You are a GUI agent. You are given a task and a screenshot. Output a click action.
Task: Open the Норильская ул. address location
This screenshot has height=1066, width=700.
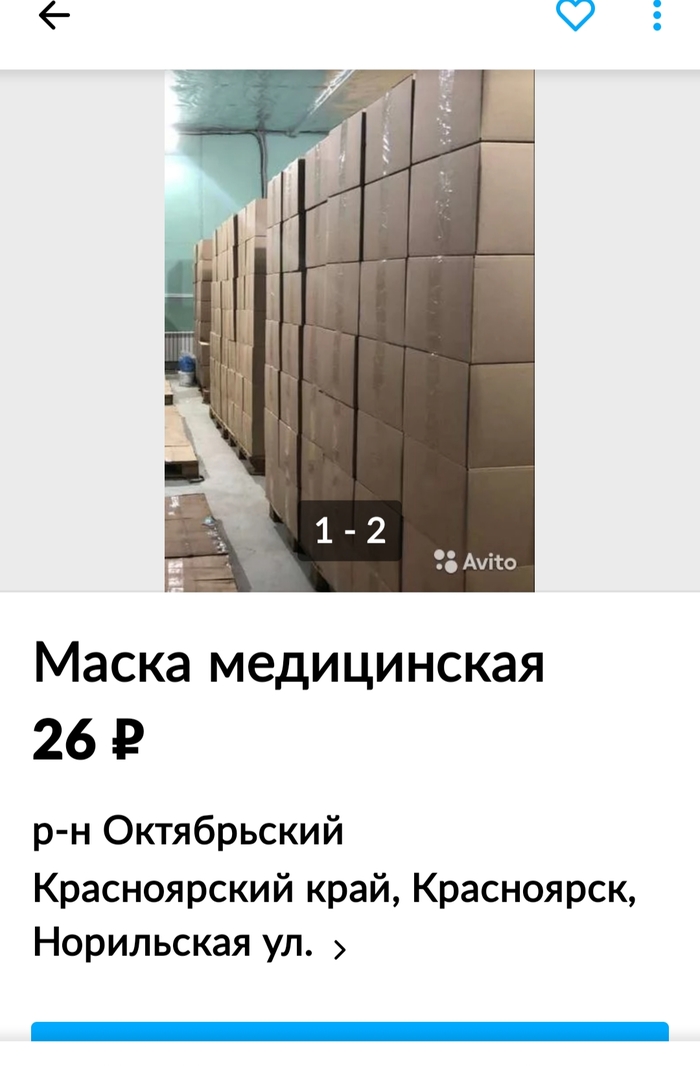point(190,942)
